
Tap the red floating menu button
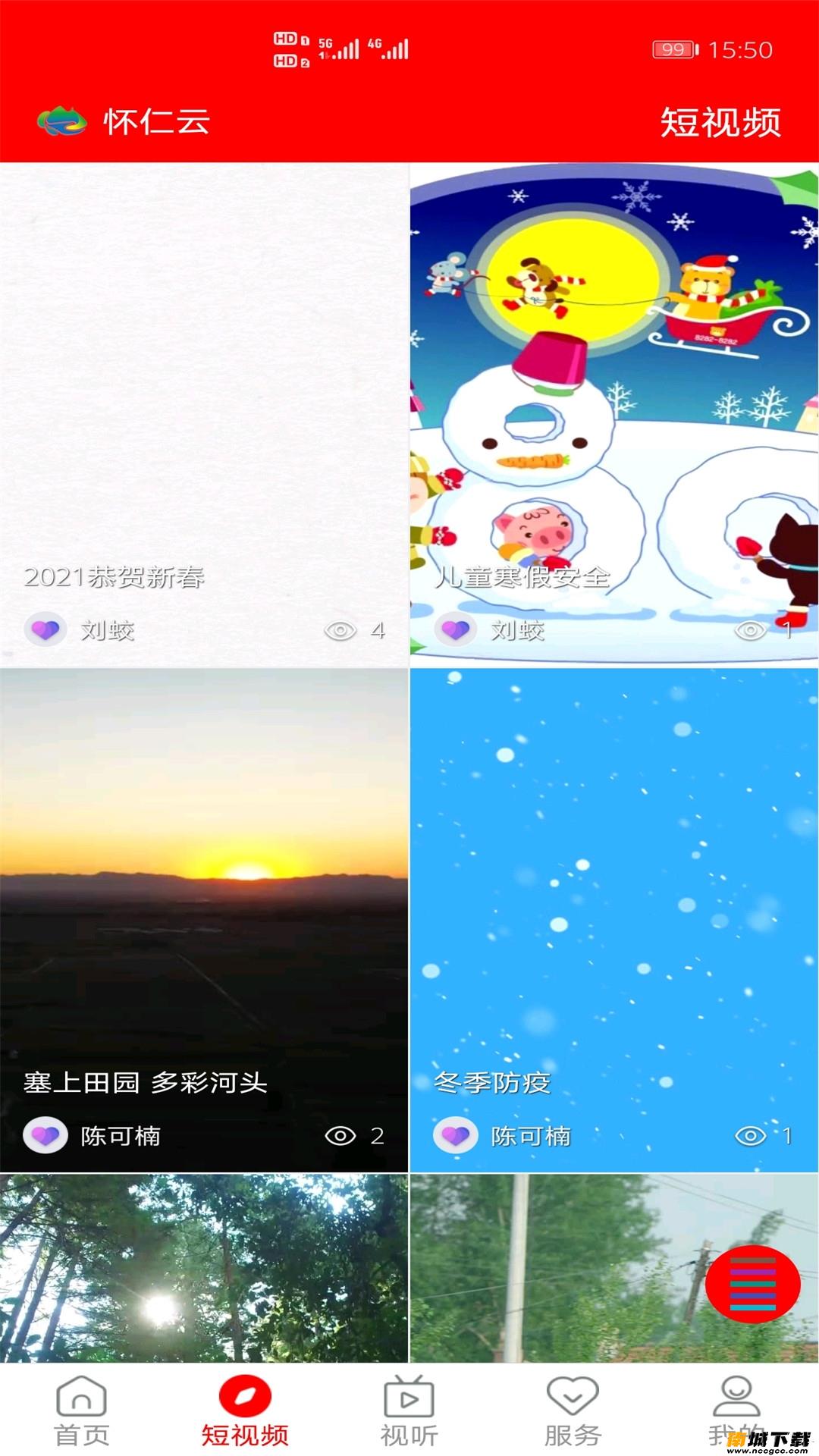click(752, 1283)
